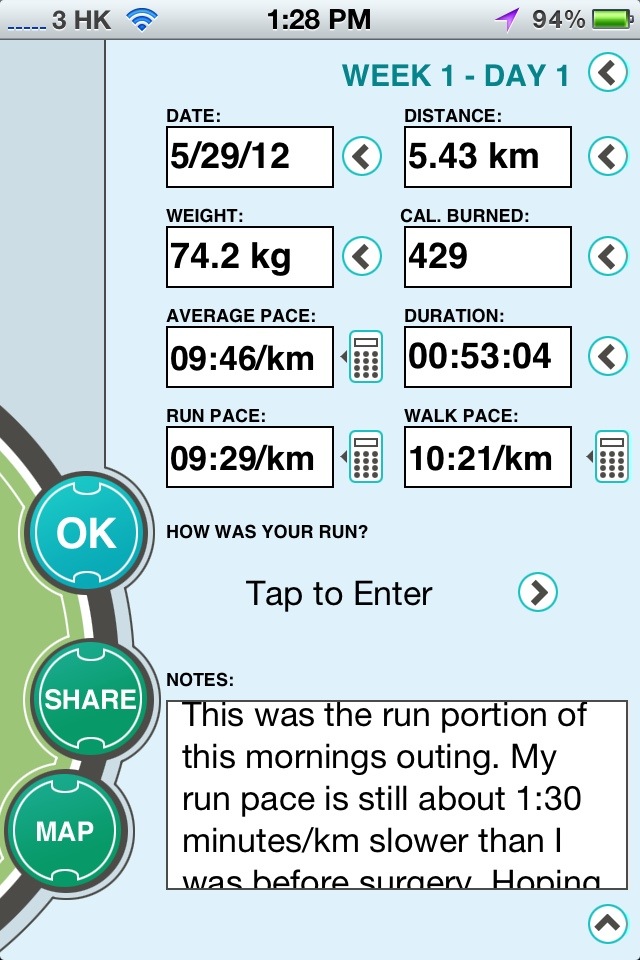Screen dimensions: 640x960
Task: Edit the weight 74.2 kg
Action: coord(250,257)
